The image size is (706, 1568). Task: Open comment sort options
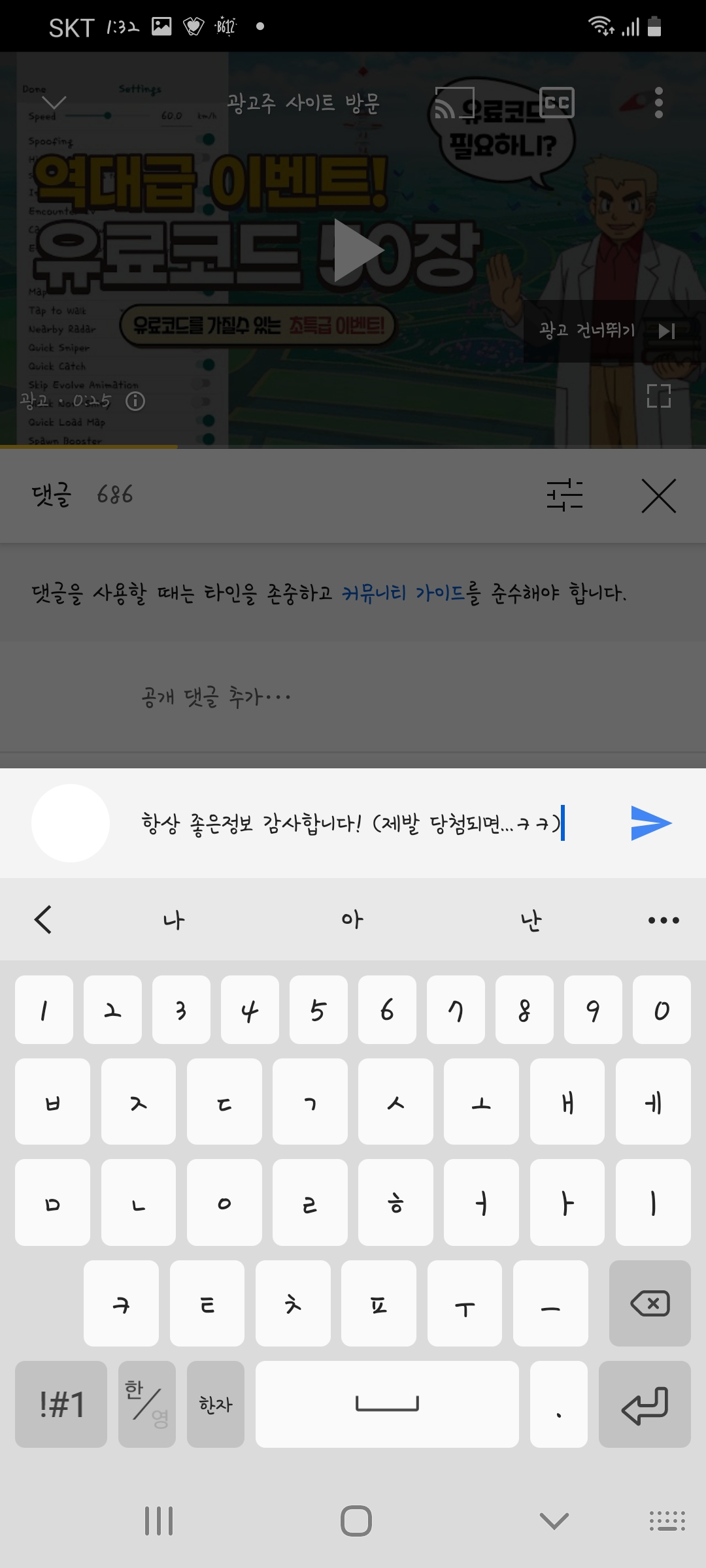[x=564, y=495]
